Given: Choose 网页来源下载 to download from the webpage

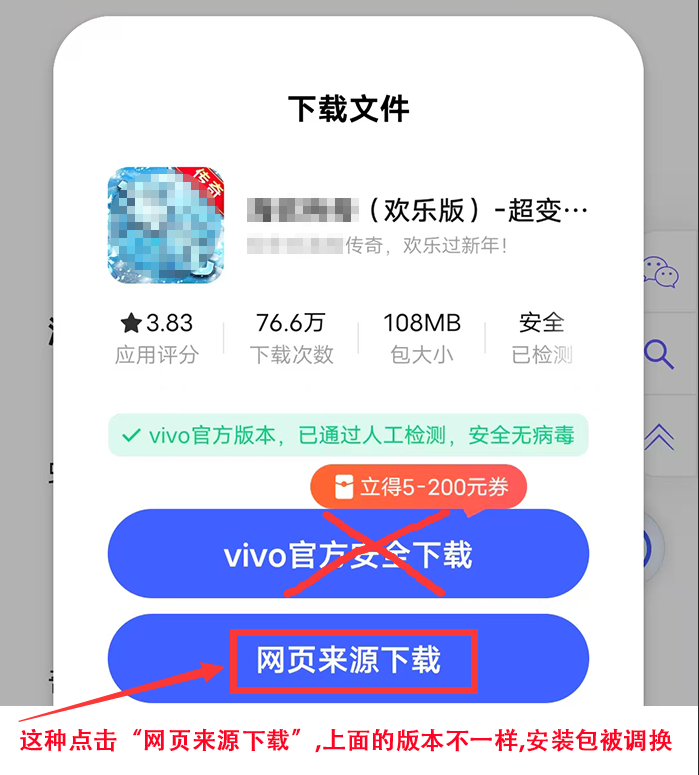Looking at the screenshot, I should click(x=348, y=660).
